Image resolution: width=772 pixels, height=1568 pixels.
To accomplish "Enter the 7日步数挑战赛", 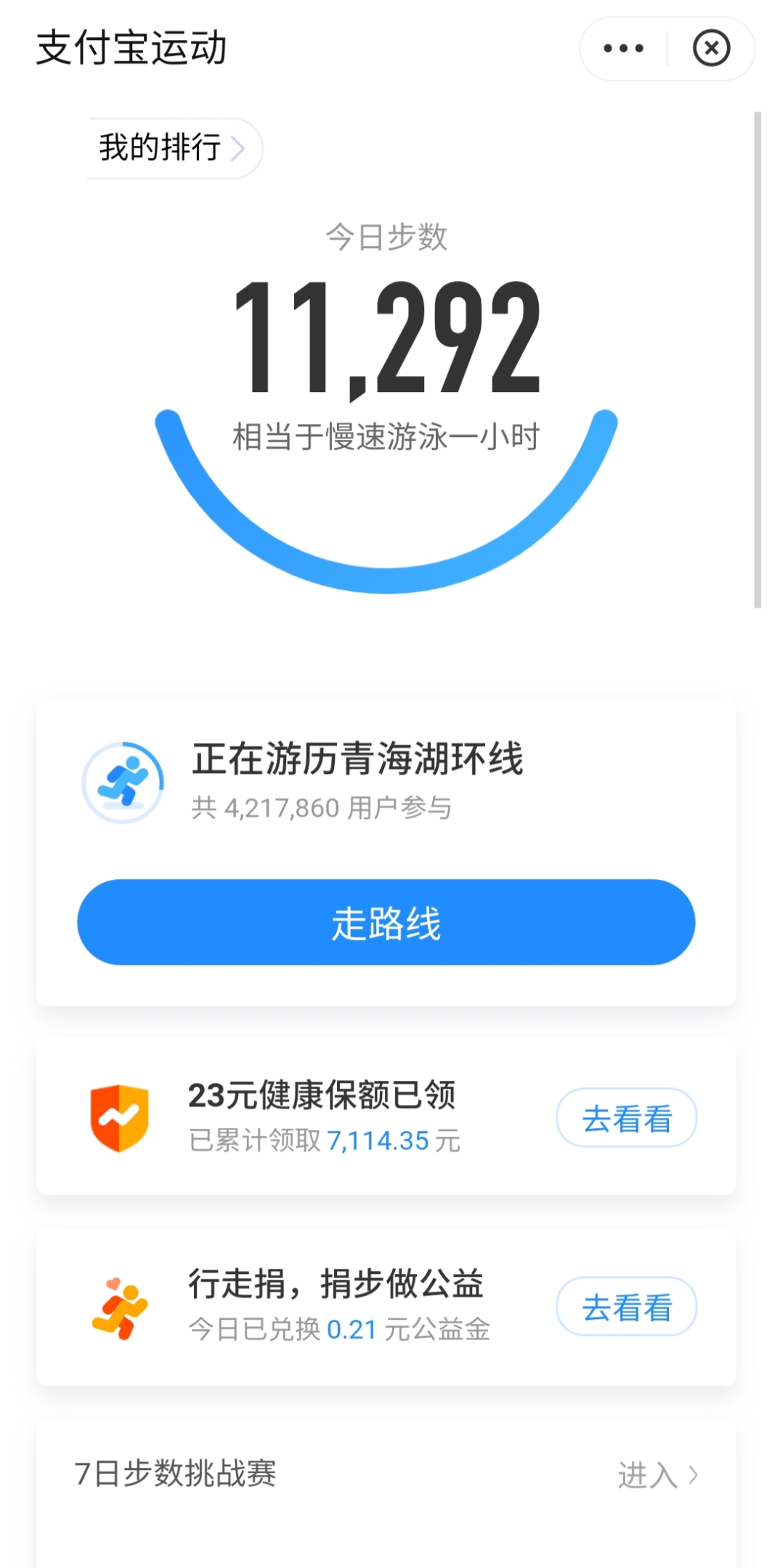I will coord(657,1474).
